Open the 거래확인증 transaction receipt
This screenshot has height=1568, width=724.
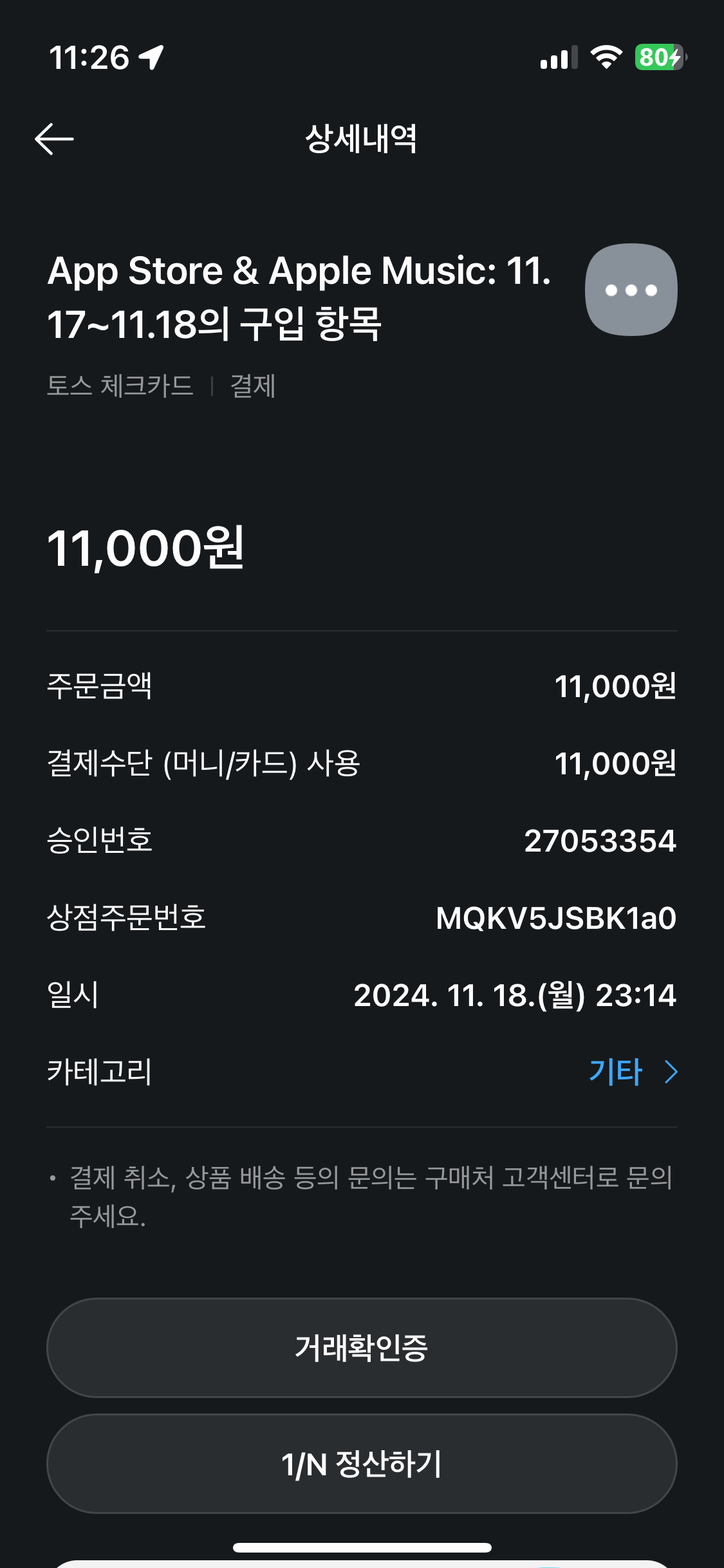coord(362,1347)
